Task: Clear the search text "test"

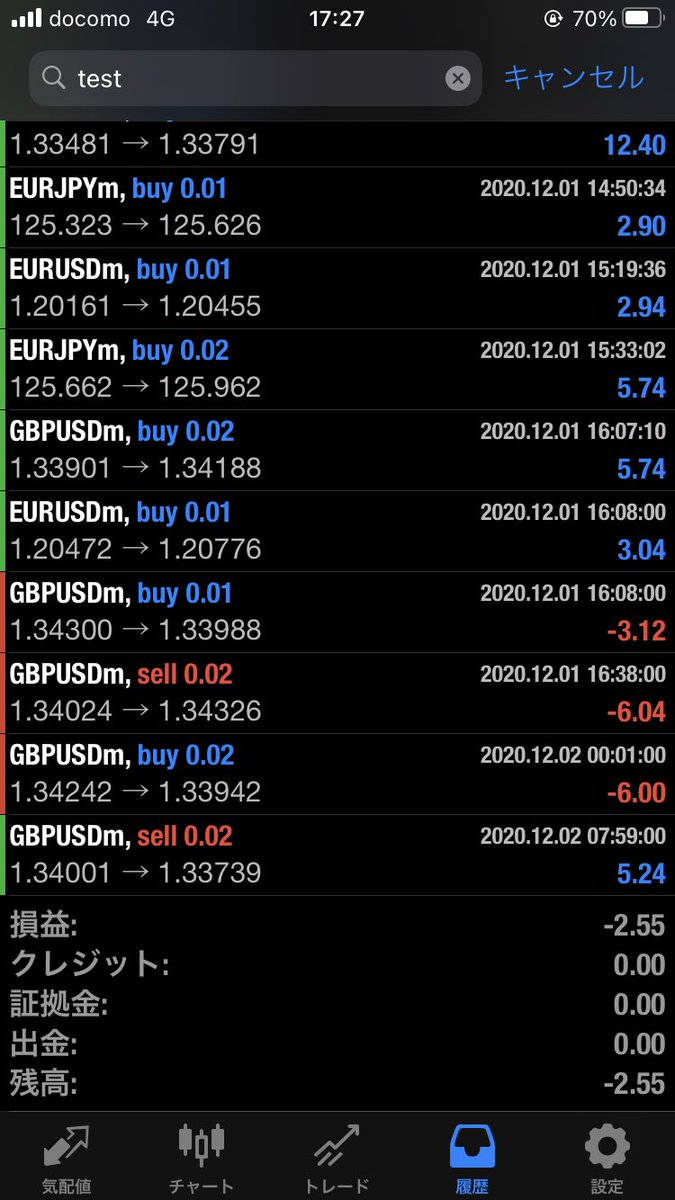Action: [457, 78]
